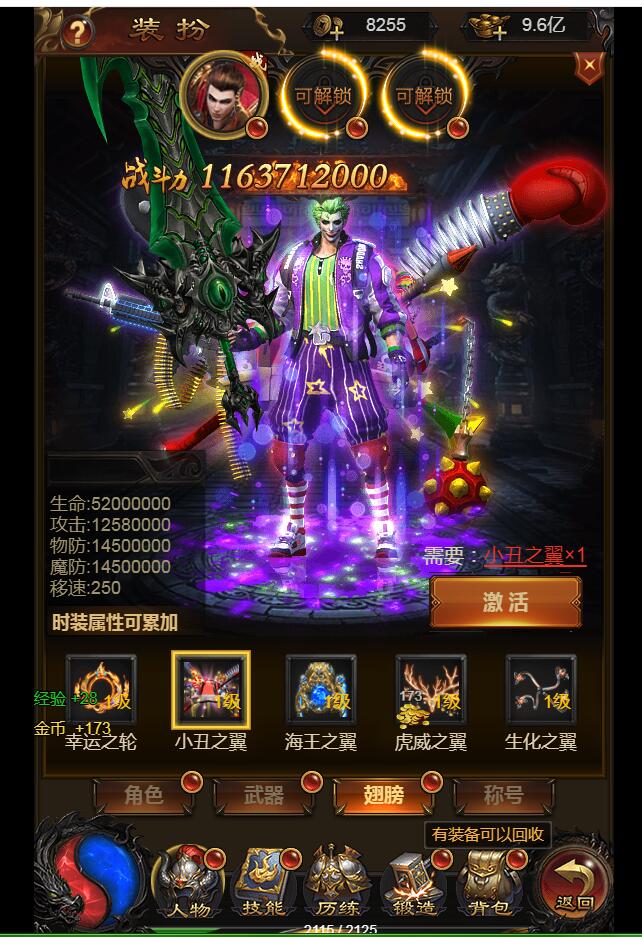
Task: Select 生化之翼 wings
Action: click(541, 690)
